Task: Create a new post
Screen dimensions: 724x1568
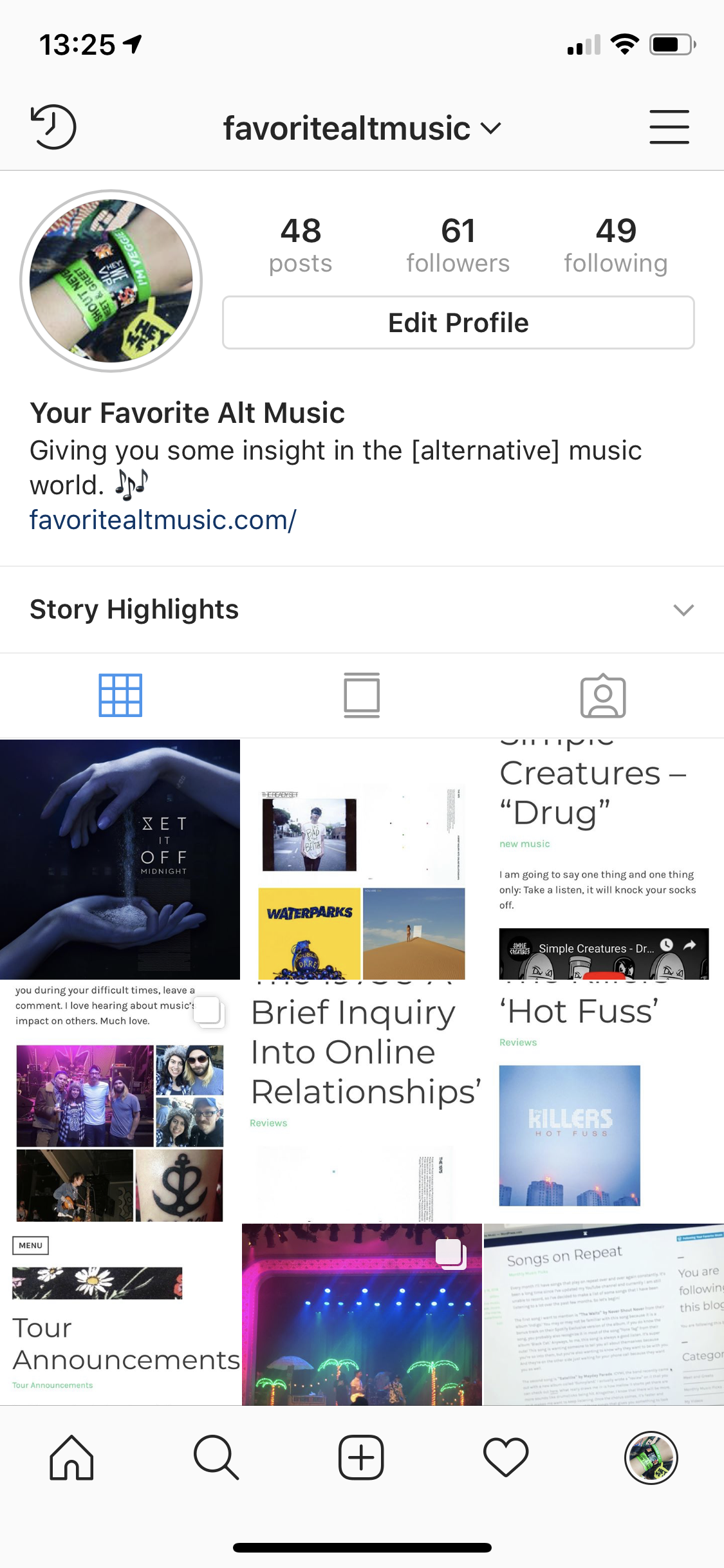Action: (361, 1458)
